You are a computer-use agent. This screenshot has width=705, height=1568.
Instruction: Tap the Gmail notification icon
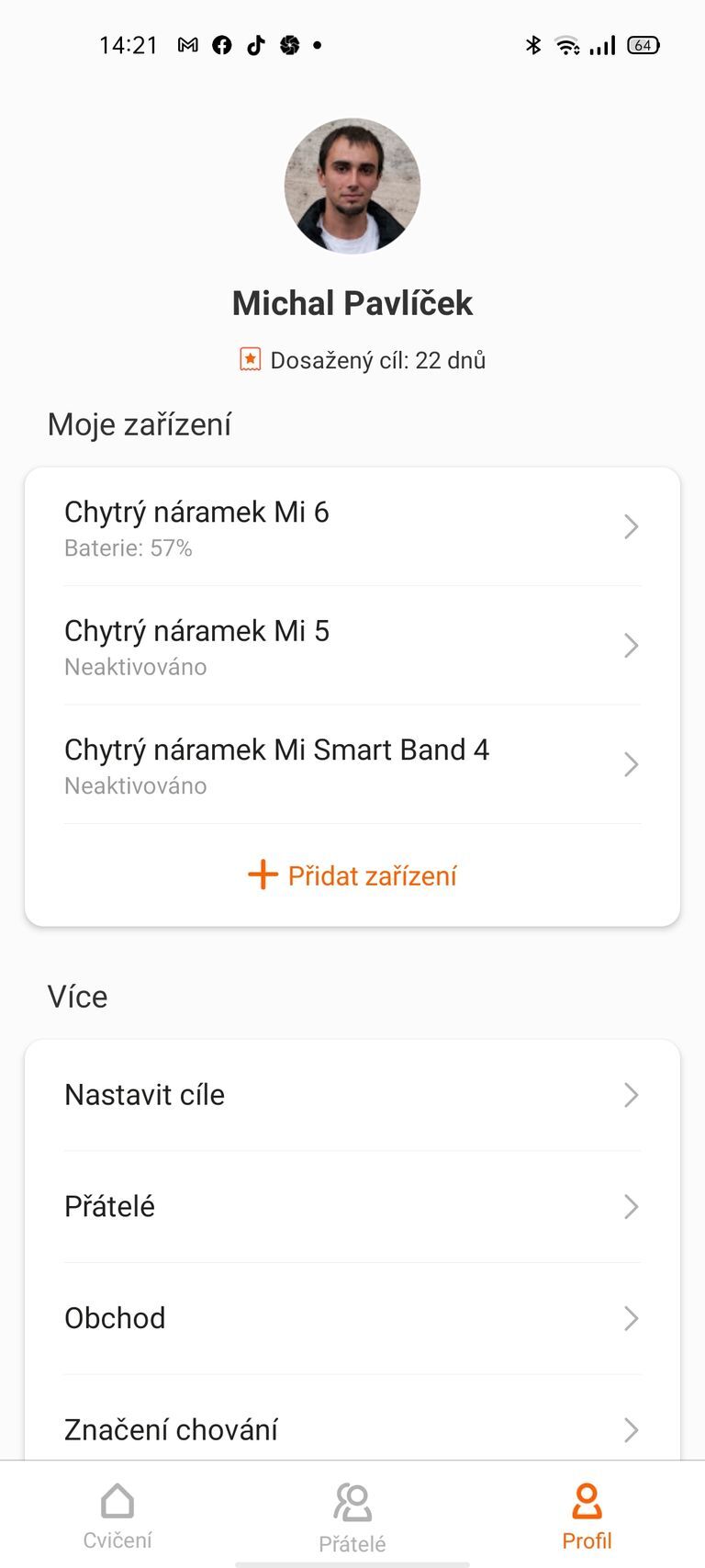(x=187, y=44)
